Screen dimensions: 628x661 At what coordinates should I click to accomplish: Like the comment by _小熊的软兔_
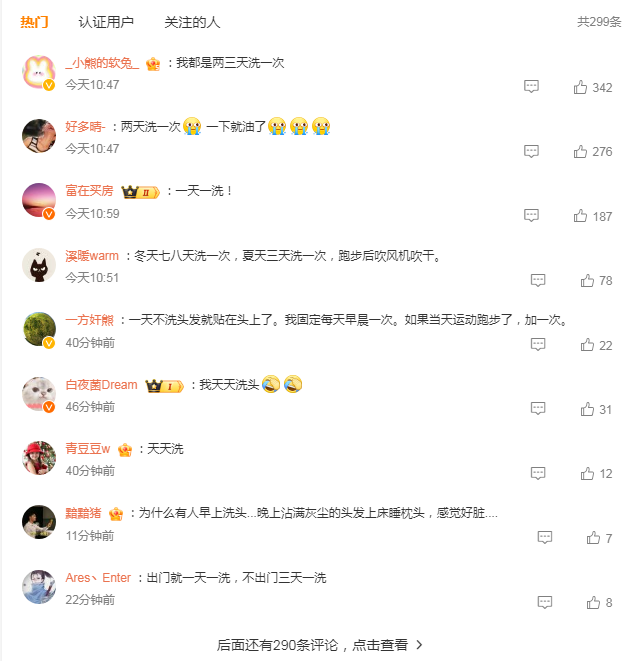[x=581, y=87]
